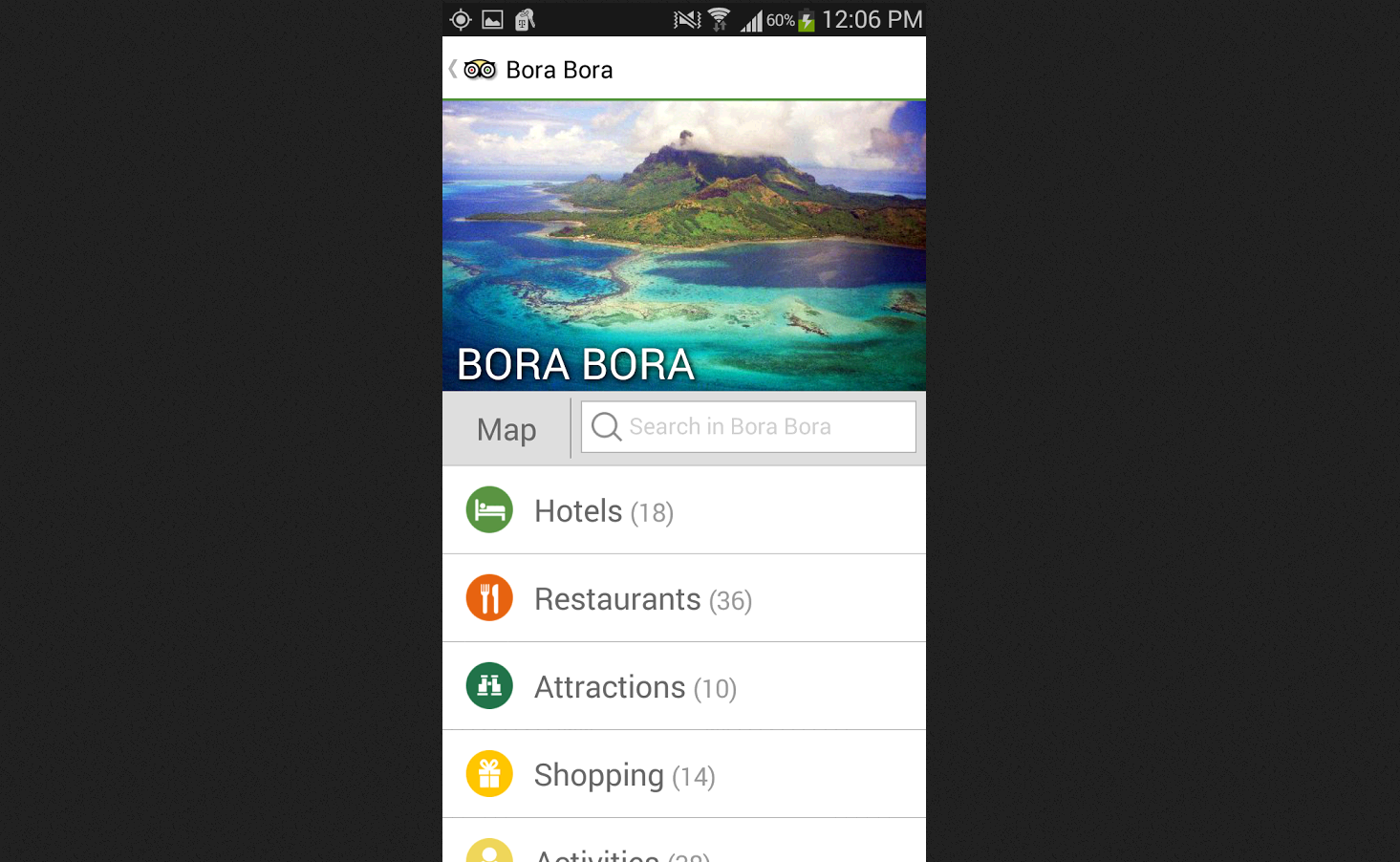Image resolution: width=1400 pixels, height=862 pixels.
Task: Select the Shopping category
Action: (x=683, y=775)
